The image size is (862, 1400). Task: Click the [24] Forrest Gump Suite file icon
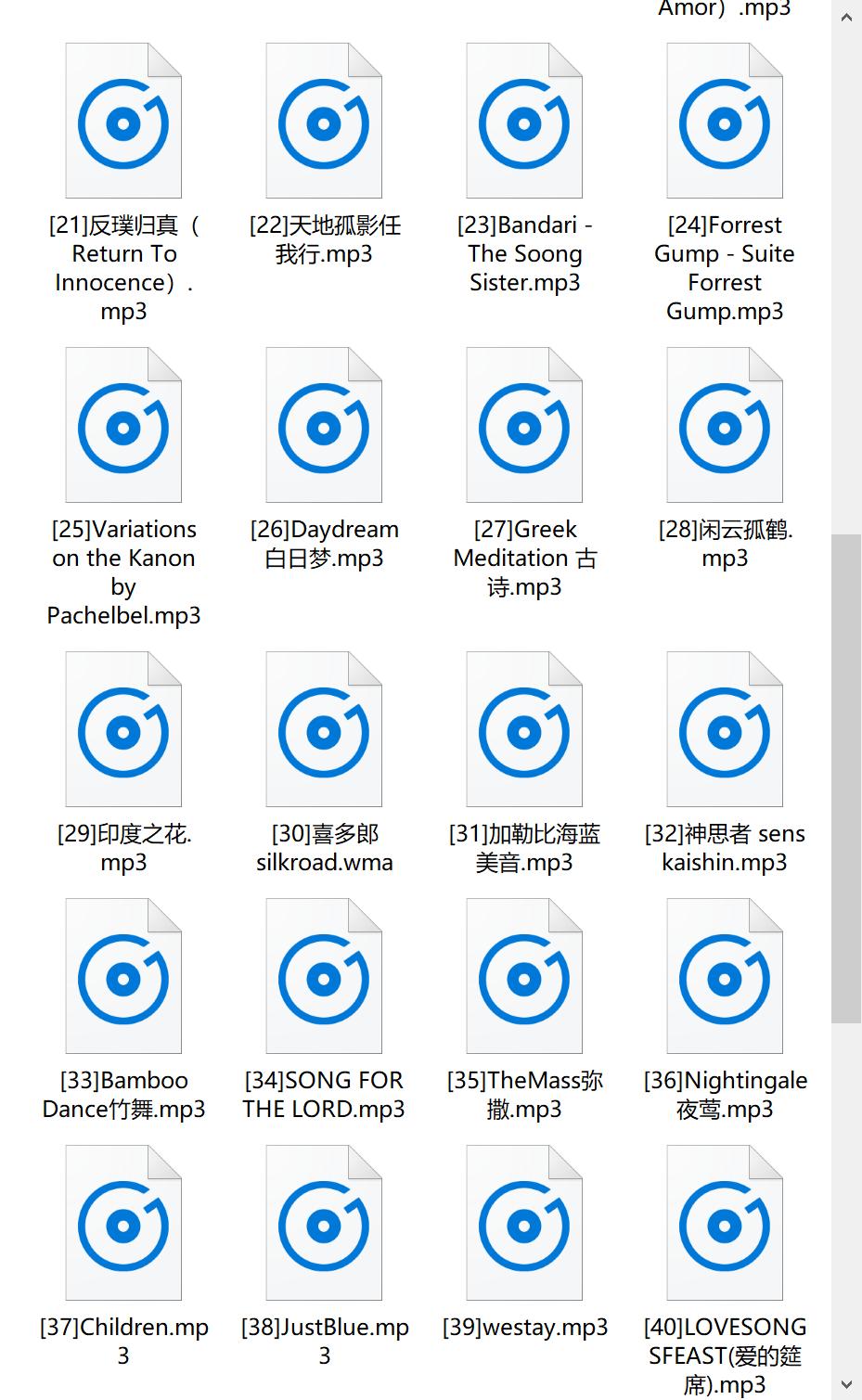tap(725, 122)
